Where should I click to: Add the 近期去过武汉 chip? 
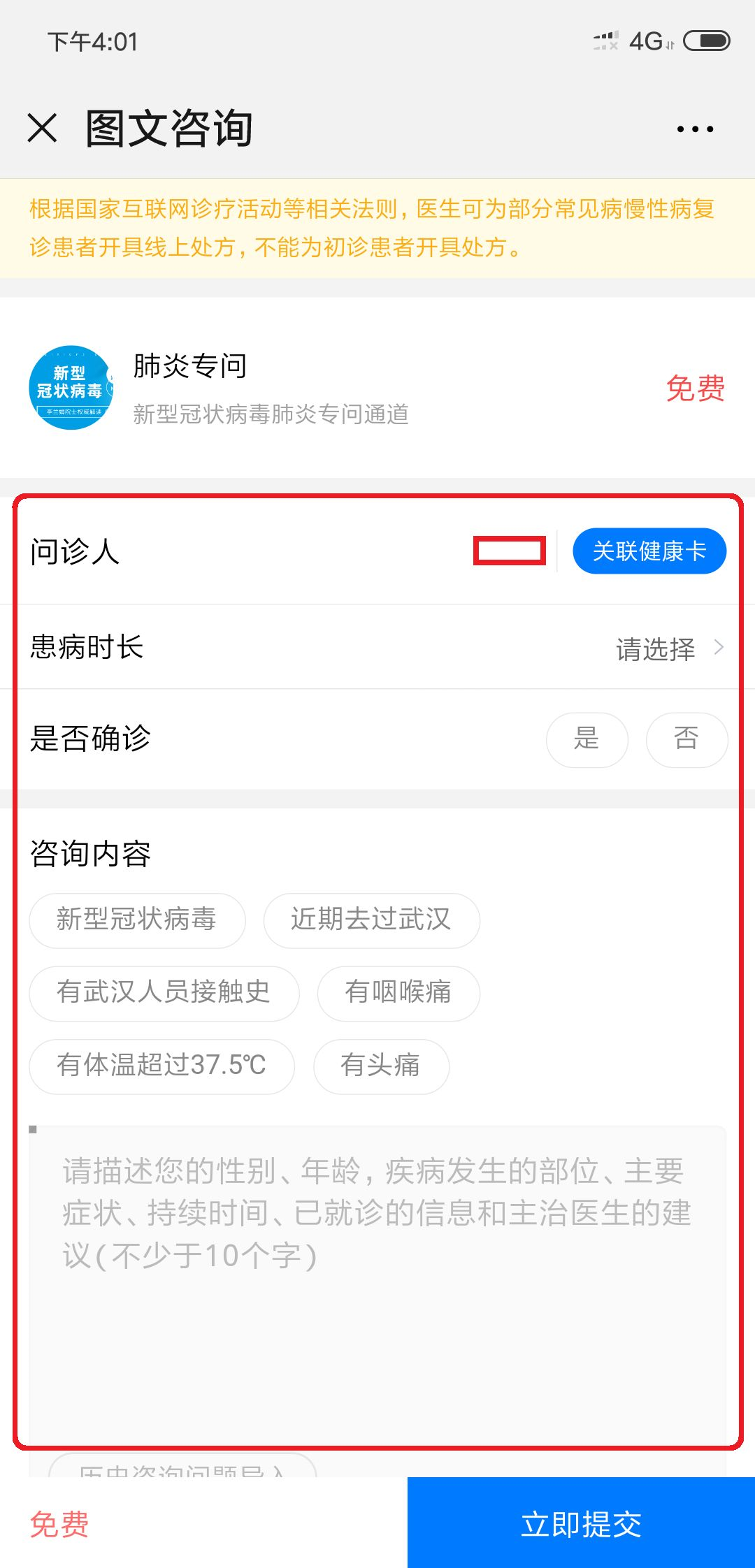[371, 920]
